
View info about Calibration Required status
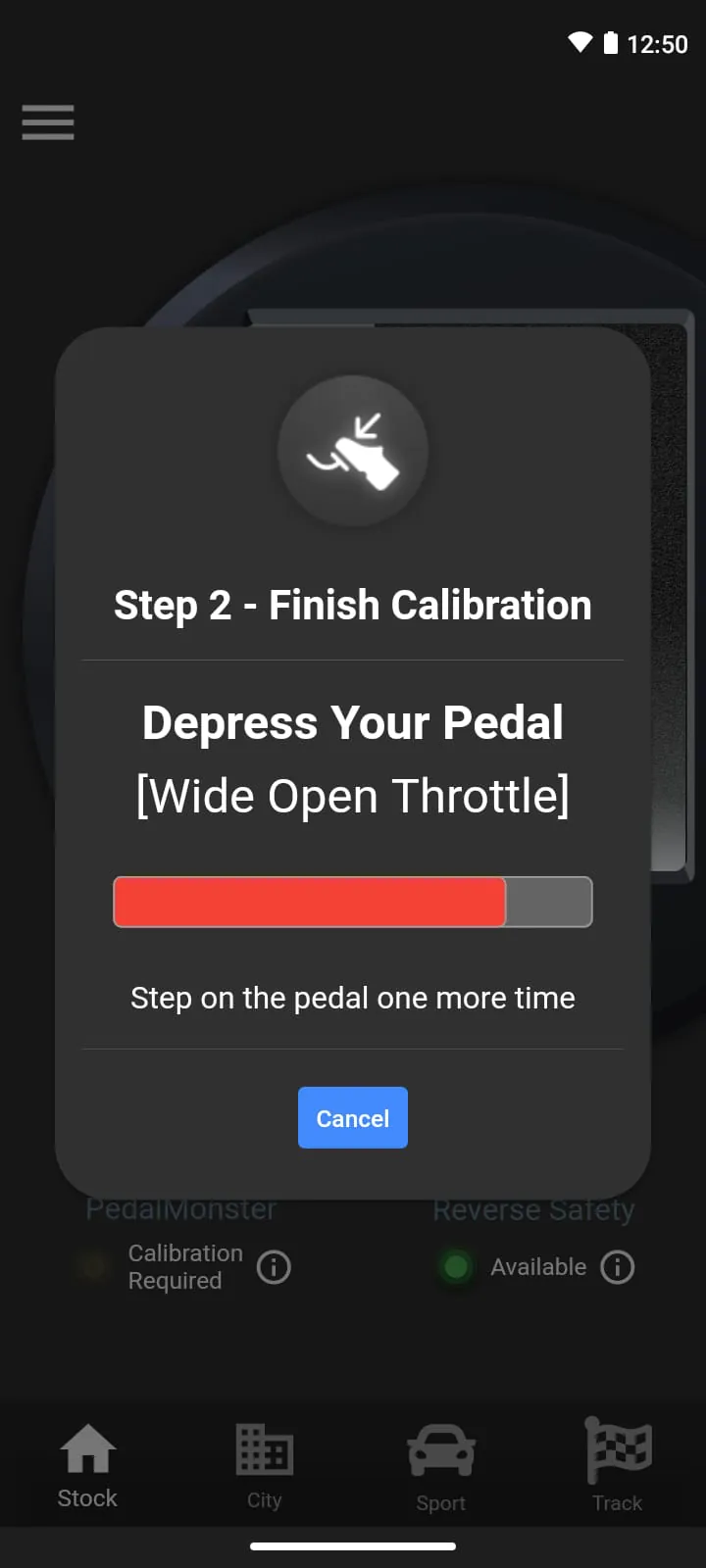click(x=274, y=1267)
